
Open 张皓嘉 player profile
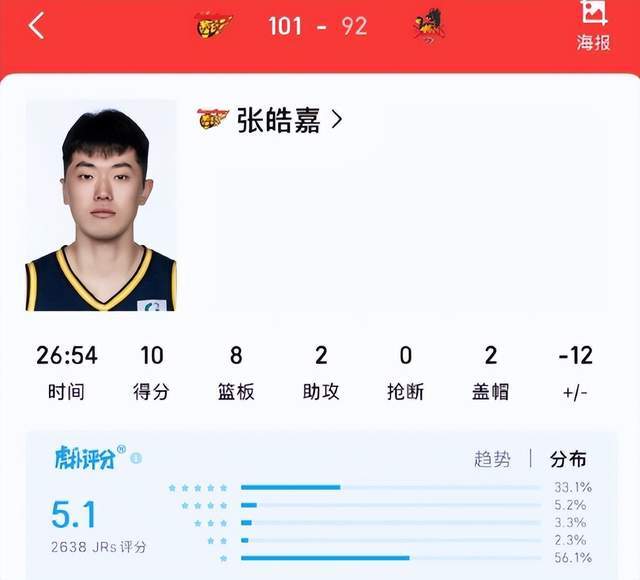click(x=290, y=120)
